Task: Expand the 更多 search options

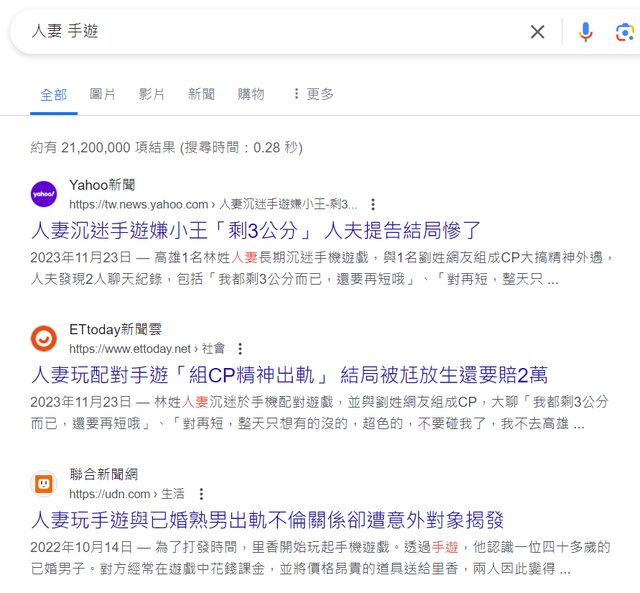Action: click(312, 94)
